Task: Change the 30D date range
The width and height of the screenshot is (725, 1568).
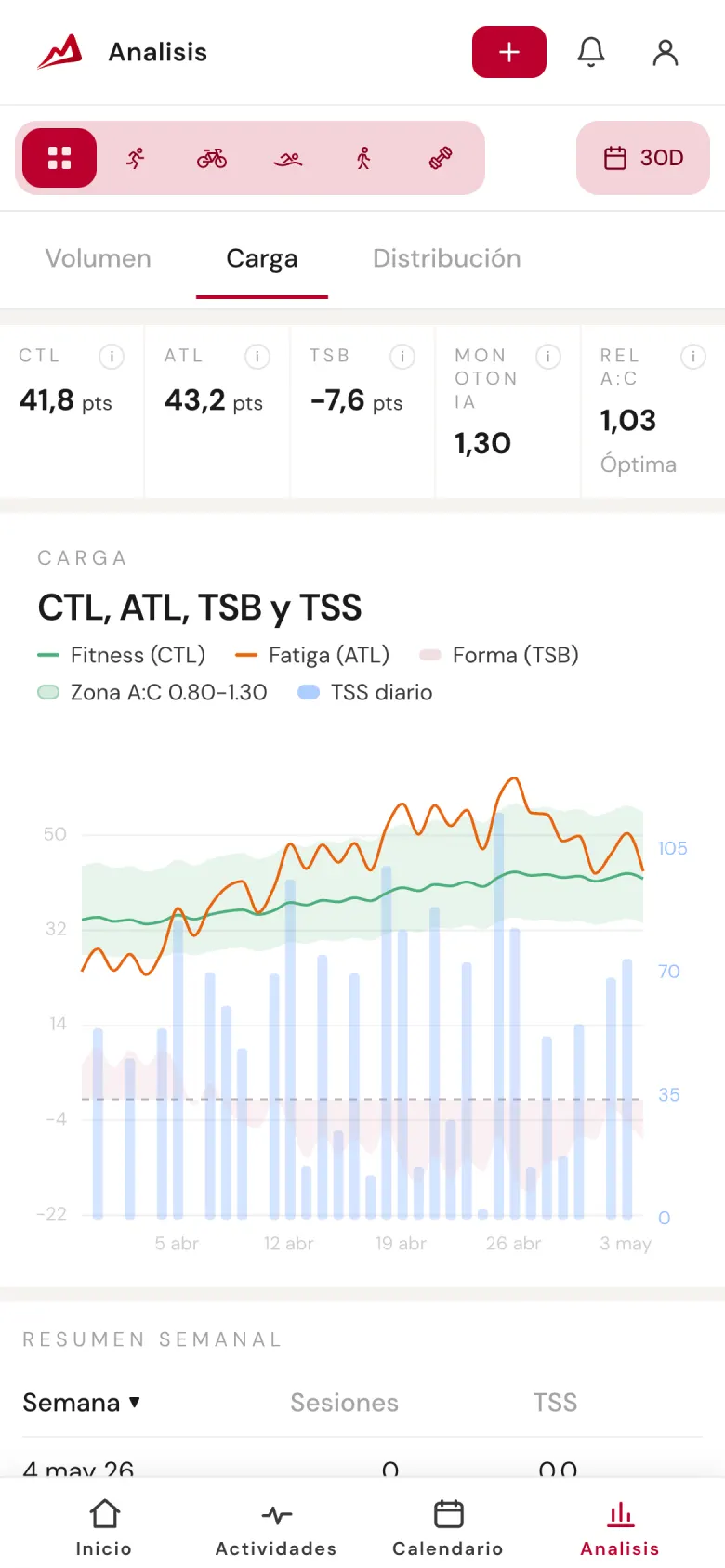Action: 643,158
